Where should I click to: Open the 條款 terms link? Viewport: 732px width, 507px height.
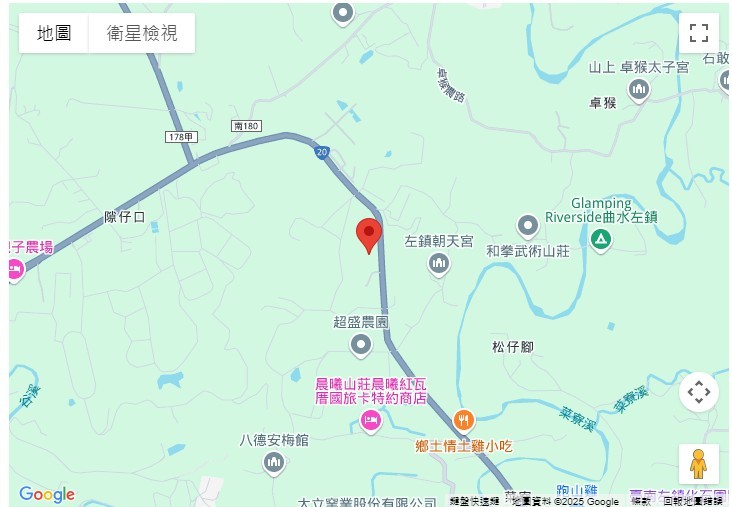click(x=641, y=501)
